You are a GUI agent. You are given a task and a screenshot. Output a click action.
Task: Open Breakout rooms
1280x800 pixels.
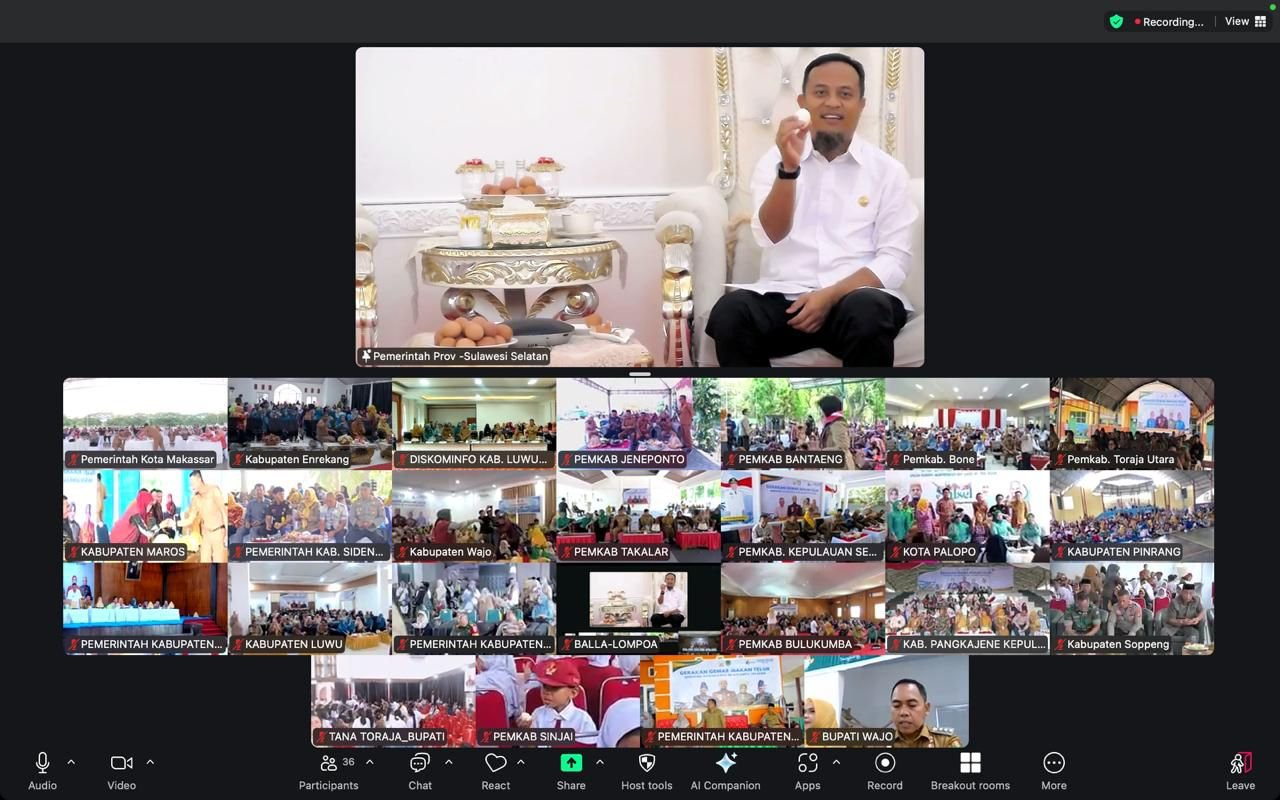(970, 770)
